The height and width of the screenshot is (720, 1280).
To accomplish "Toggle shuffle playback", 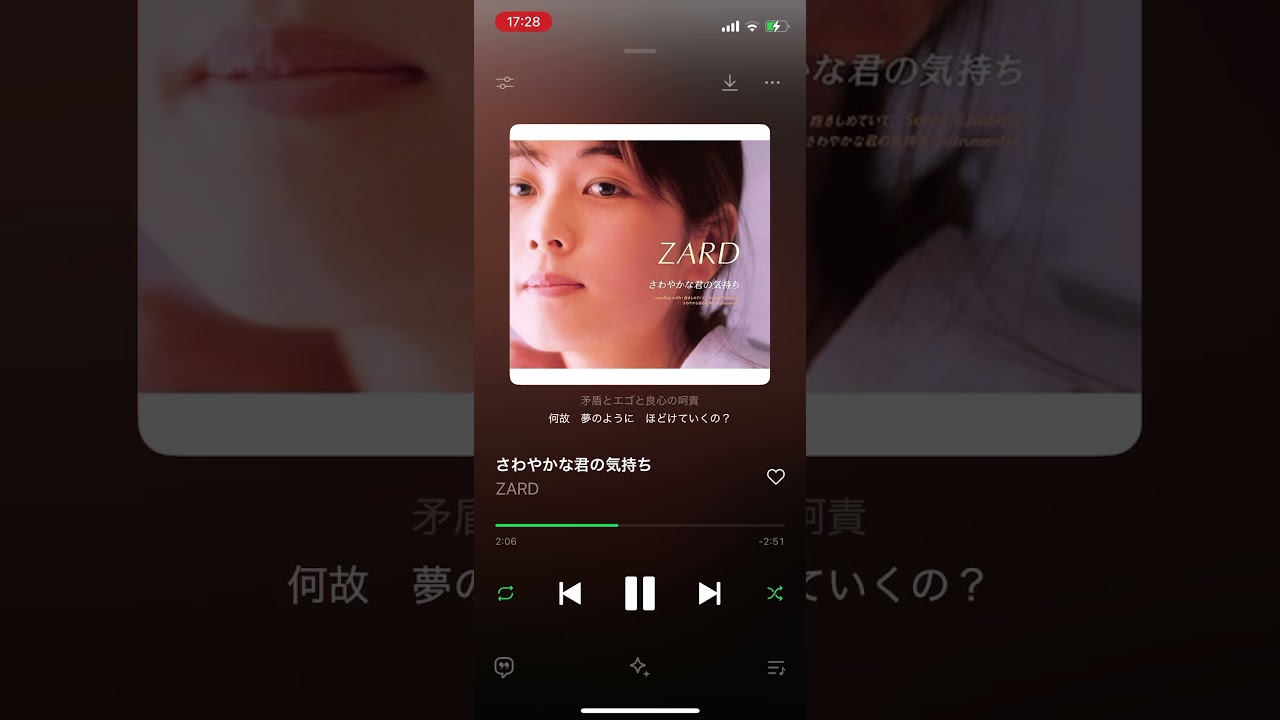I will coord(775,593).
